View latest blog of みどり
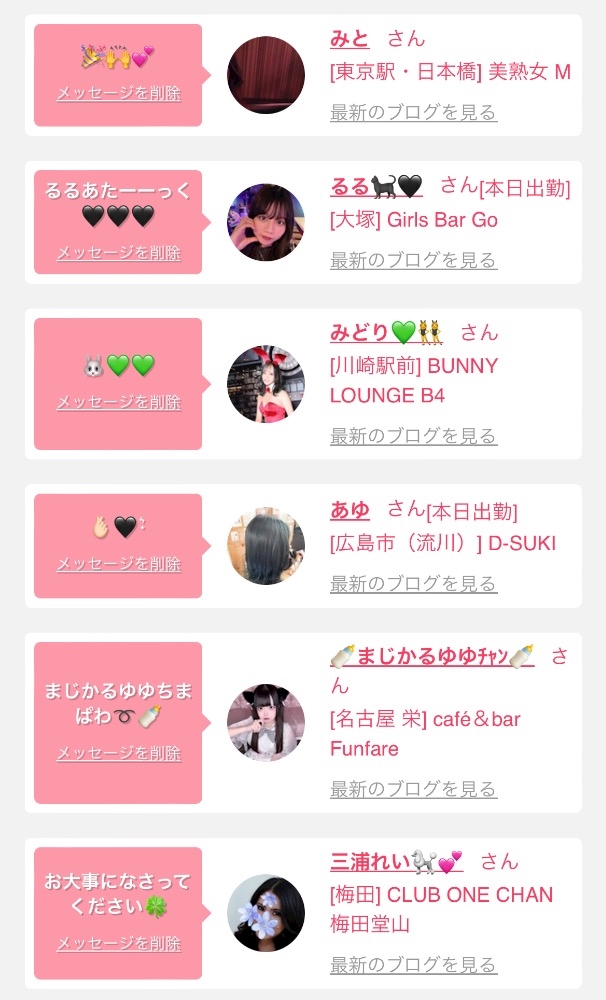 [413, 436]
